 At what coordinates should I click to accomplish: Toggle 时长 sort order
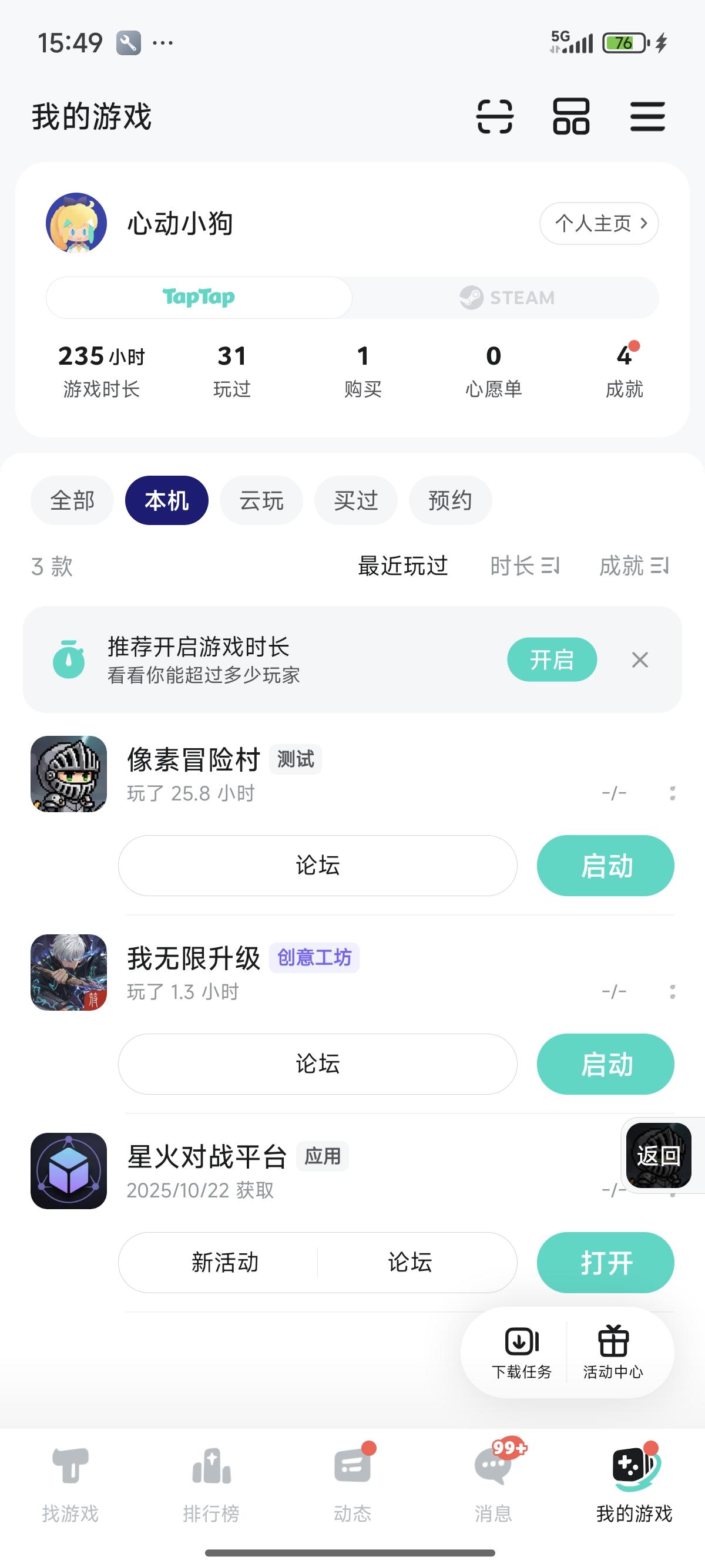coord(524,566)
